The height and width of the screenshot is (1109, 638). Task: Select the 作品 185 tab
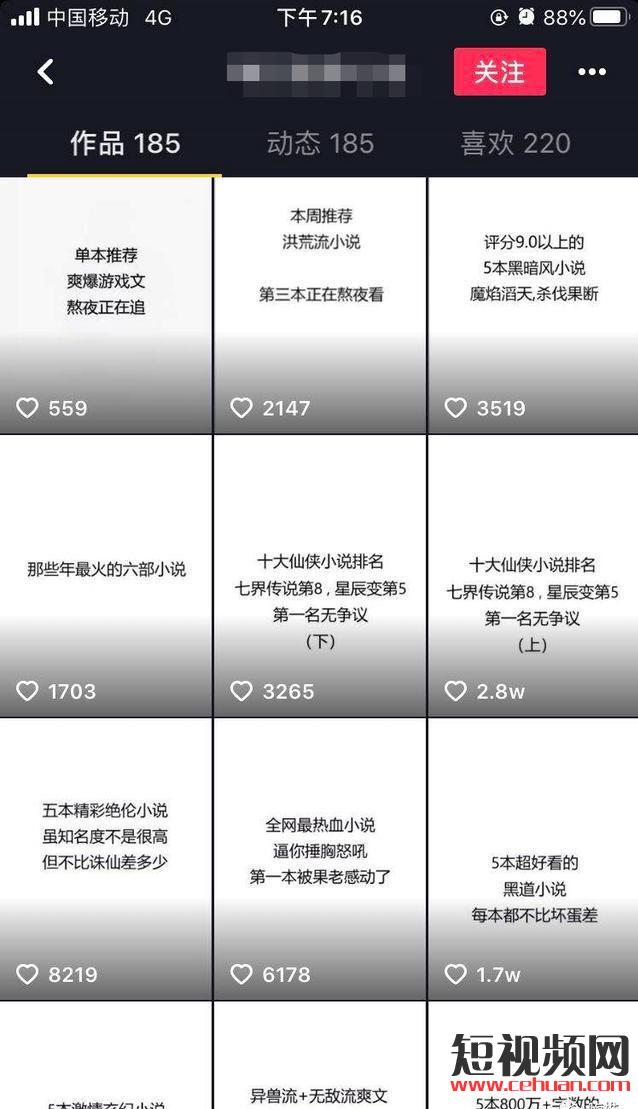point(125,143)
